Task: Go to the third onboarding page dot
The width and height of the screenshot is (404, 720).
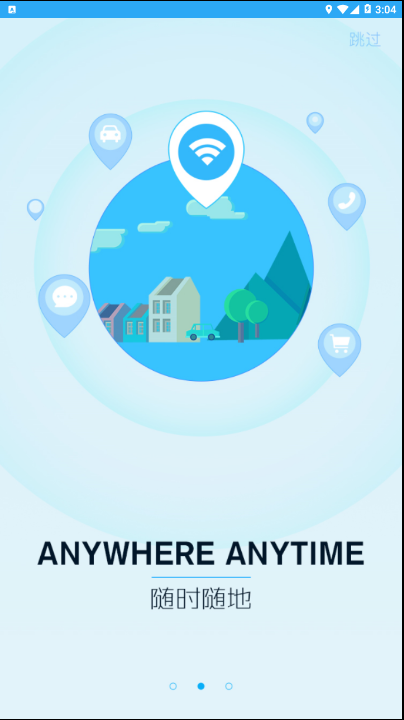Action: coord(229,686)
